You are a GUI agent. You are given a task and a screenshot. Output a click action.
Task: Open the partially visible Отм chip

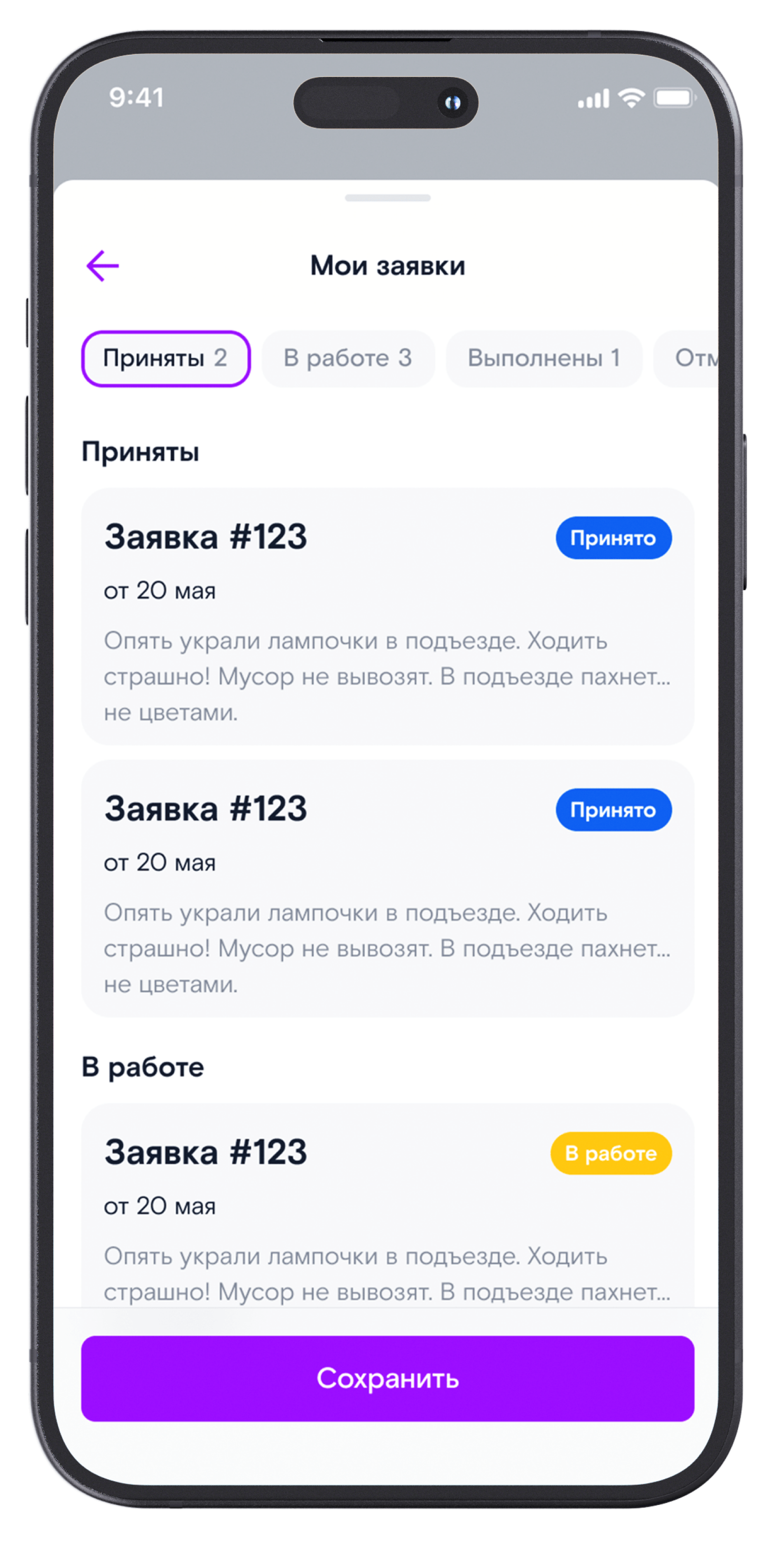(x=692, y=358)
